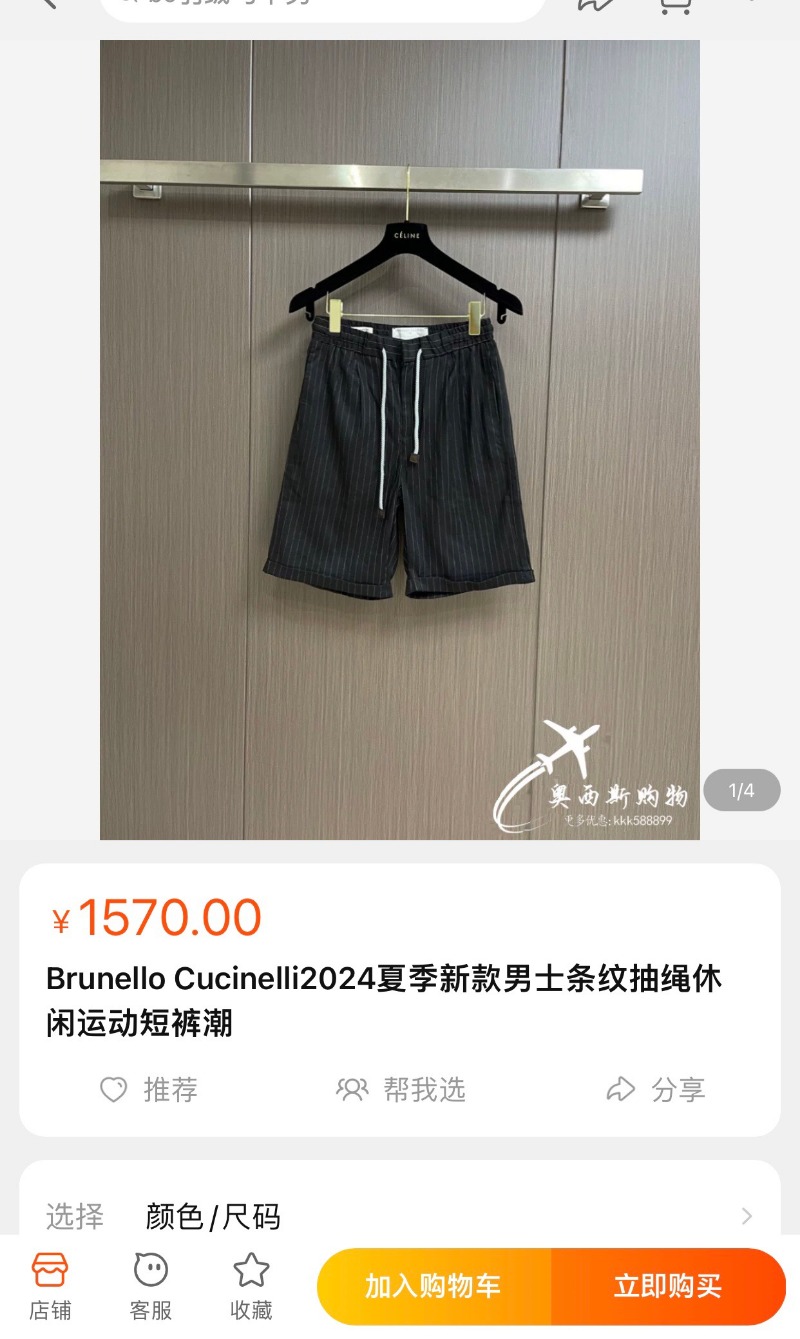Open the shopping cart icon

676,5
